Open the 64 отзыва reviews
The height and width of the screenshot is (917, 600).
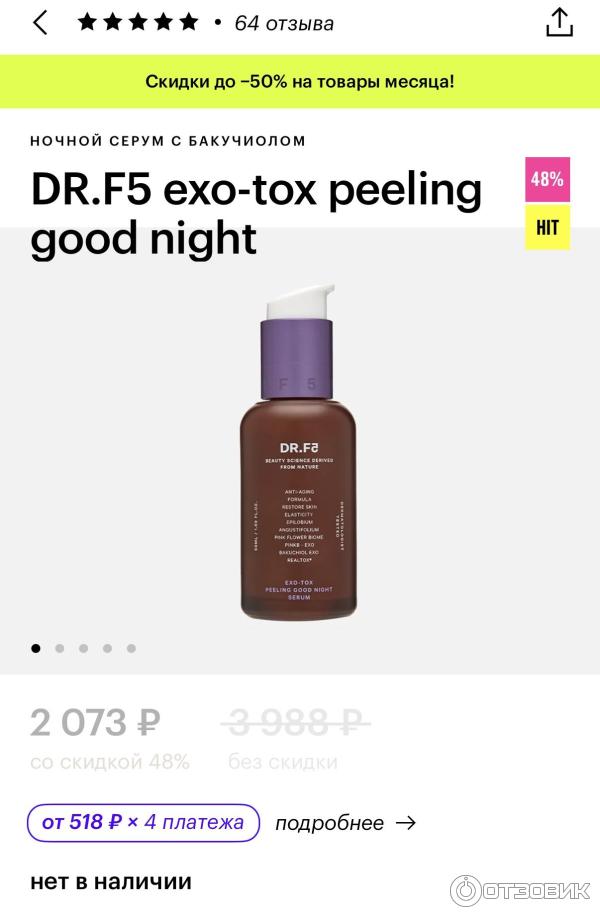click(x=284, y=23)
